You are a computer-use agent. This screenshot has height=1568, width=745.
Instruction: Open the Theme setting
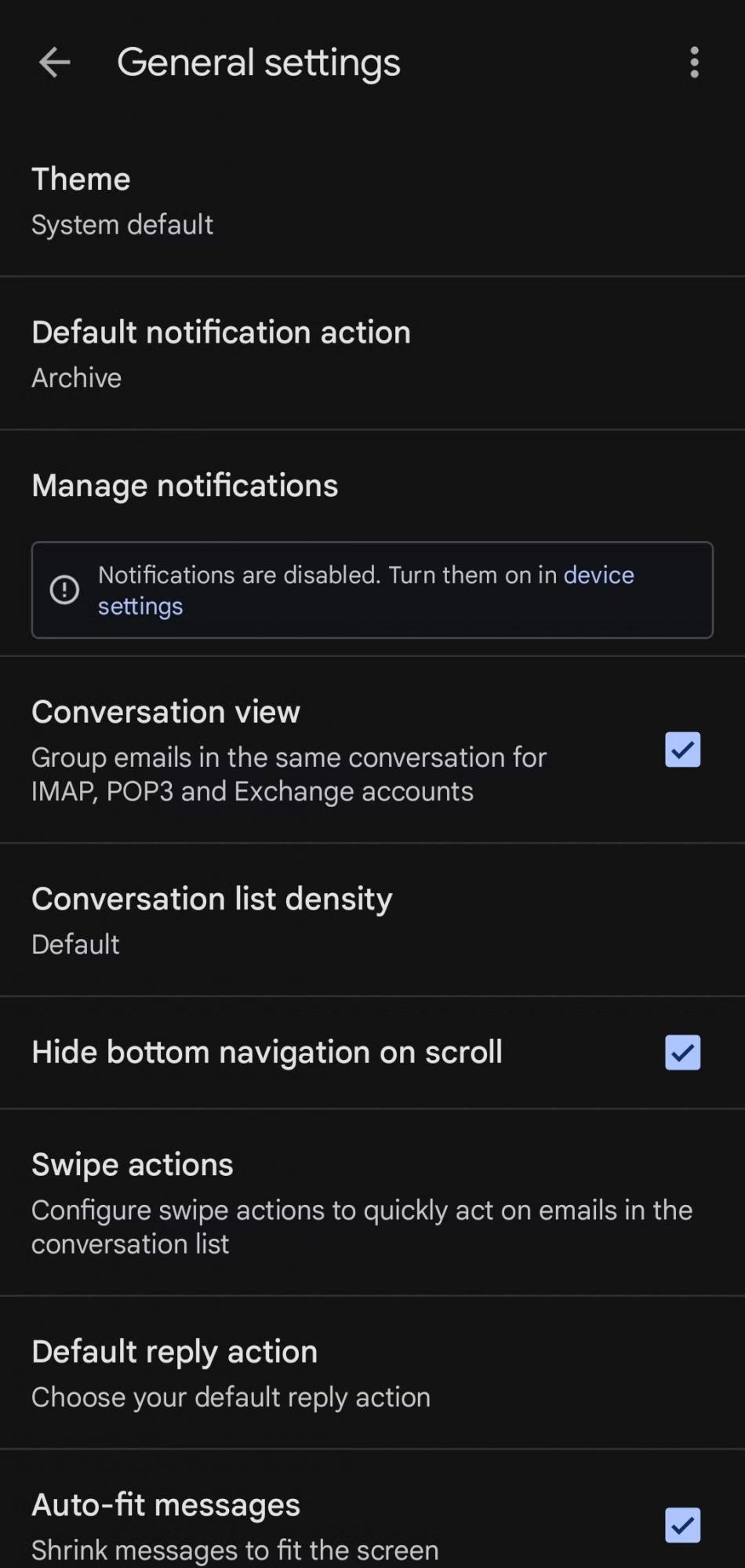coord(235,201)
